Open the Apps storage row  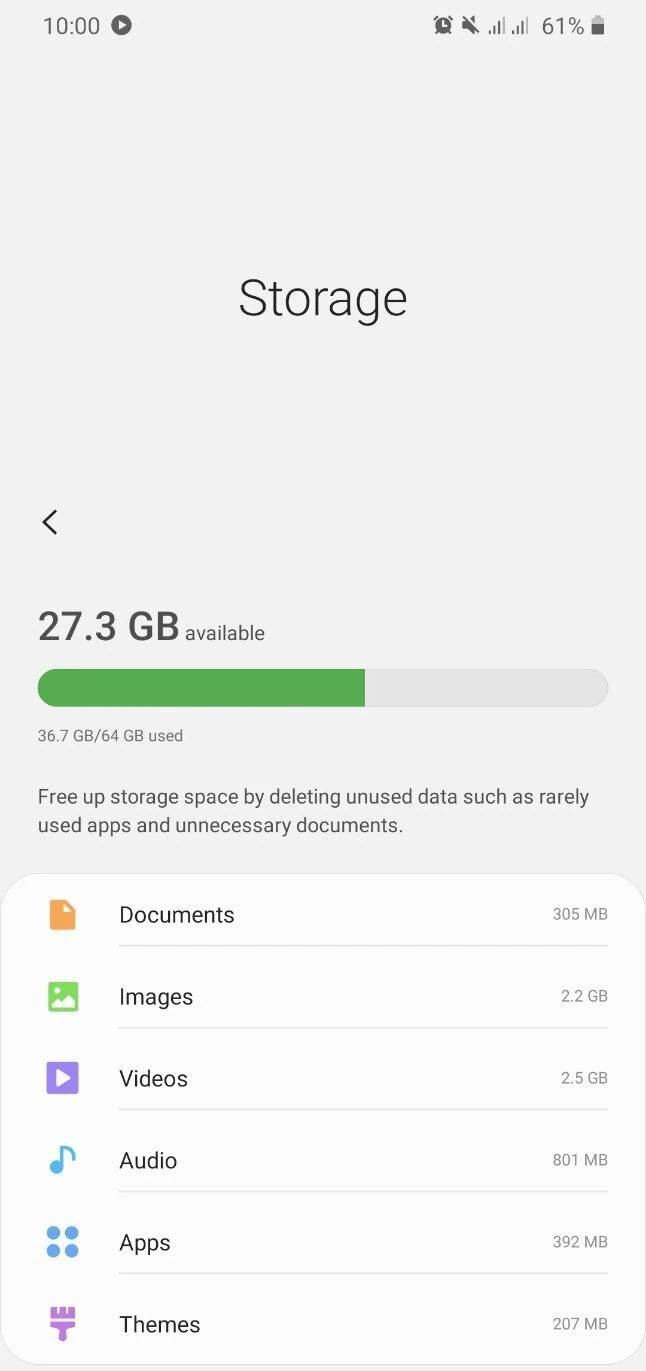click(323, 1242)
